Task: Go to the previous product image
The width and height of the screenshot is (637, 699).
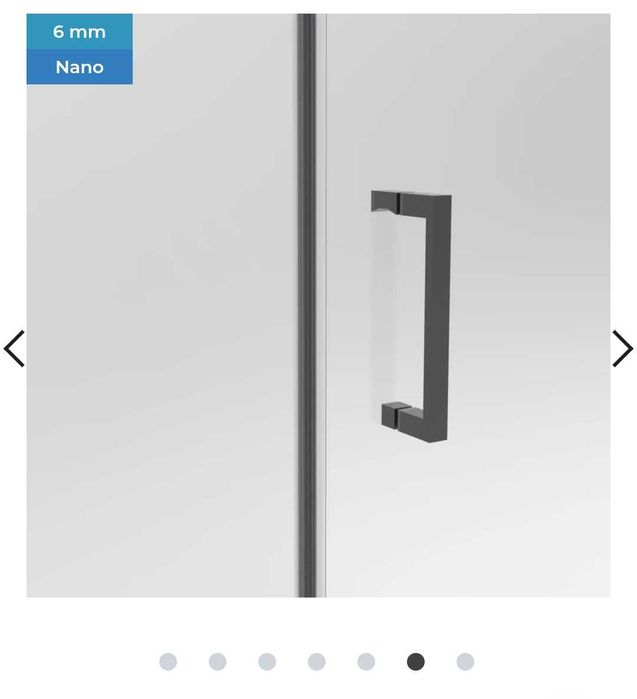Action: (x=14, y=349)
